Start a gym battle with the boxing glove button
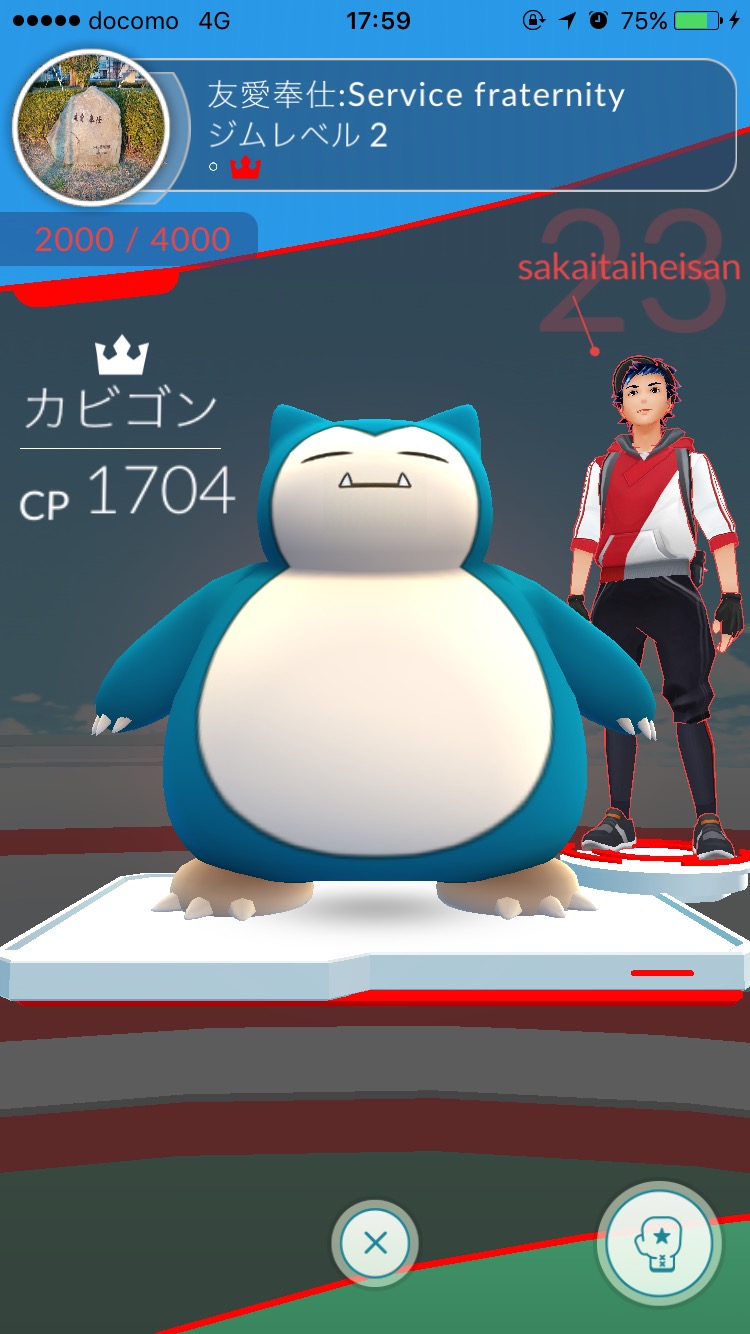The width and height of the screenshot is (750, 1334). [x=658, y=1245]
